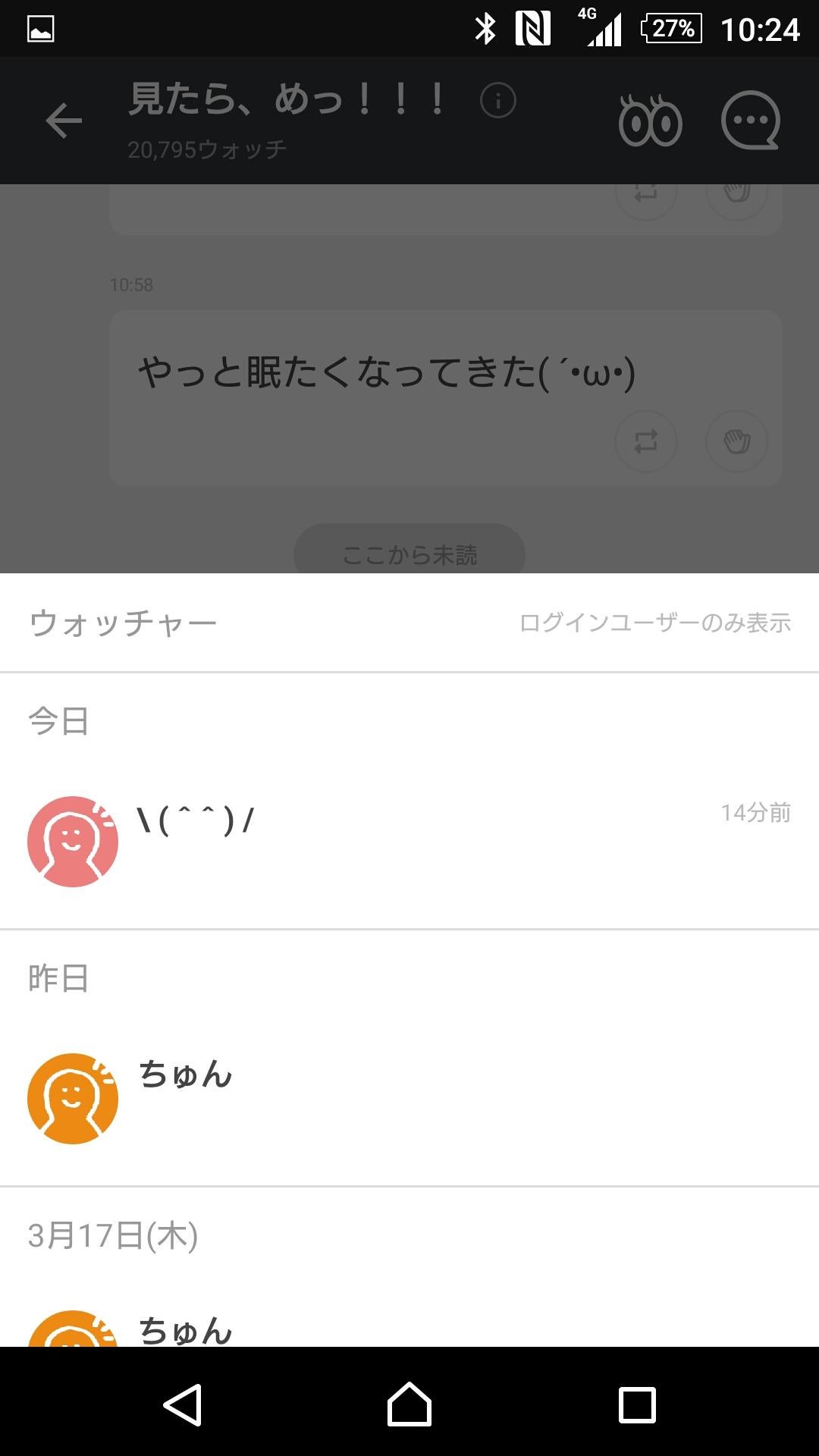Open the watcher named \(^^)/
This screenshot has height=1456, width=819.
[196, 821]
